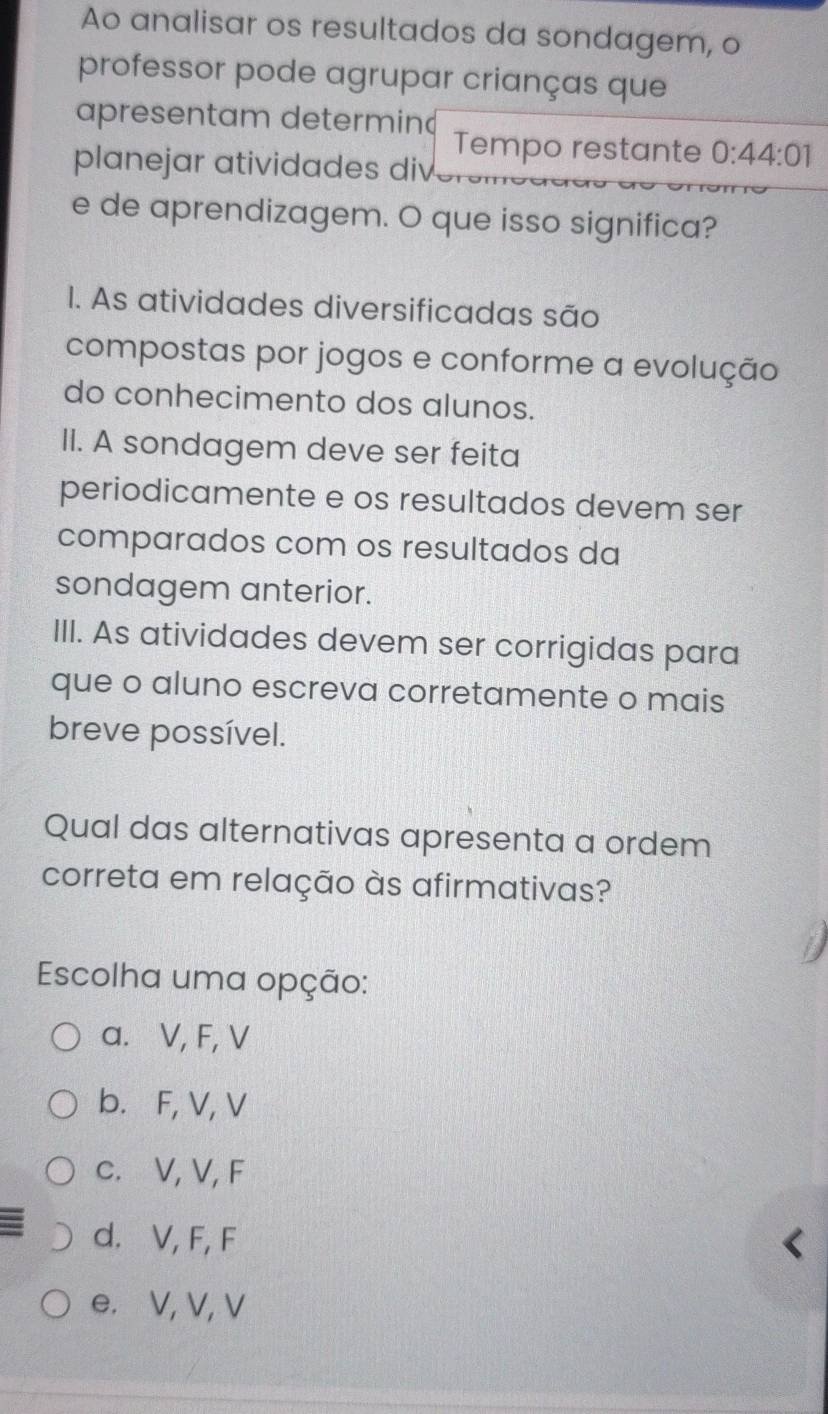This screenshot has width=828, height=1414.
Task: Choose answer b. F, V, V
Action: click(65, 1106)
